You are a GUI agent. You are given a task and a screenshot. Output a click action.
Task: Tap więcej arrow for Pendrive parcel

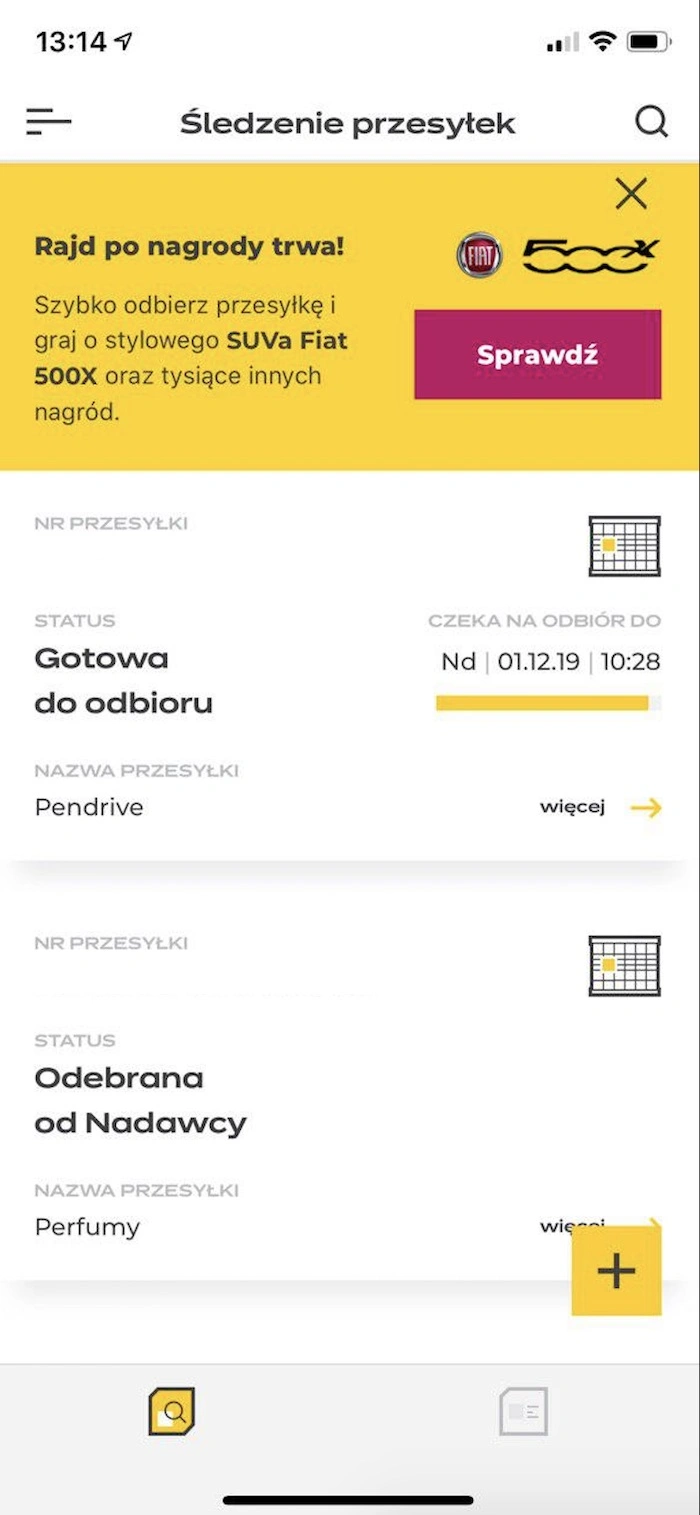click(601, 807)
